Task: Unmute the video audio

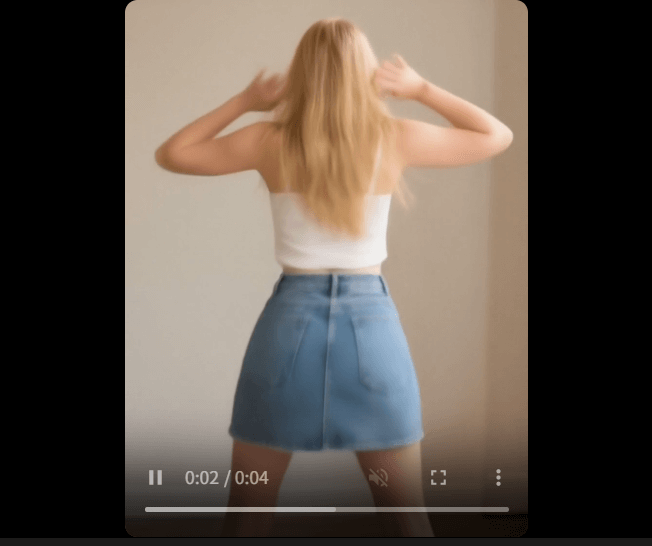Action: click(x=378, y=478)
